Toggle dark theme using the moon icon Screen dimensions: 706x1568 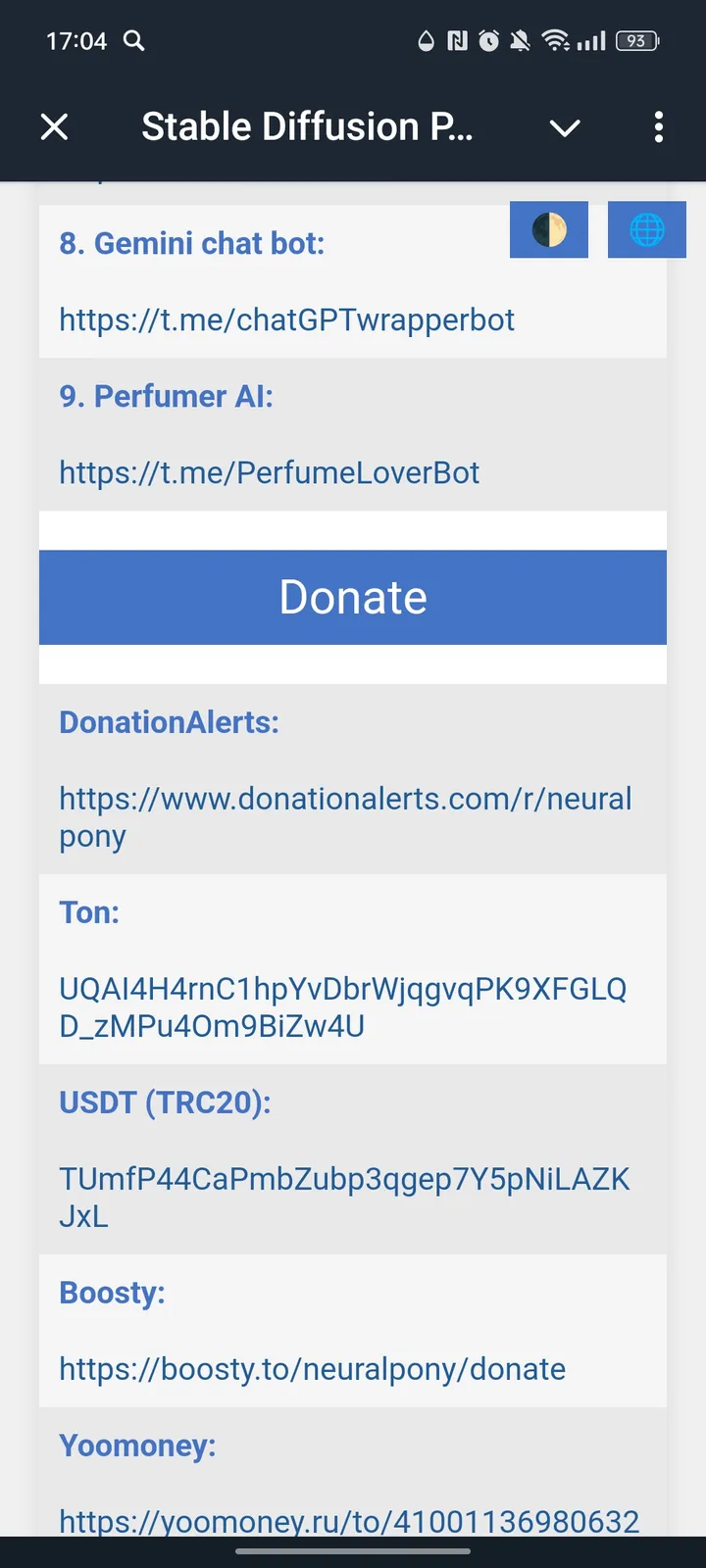pyautogui.click(x=548, y=229)
